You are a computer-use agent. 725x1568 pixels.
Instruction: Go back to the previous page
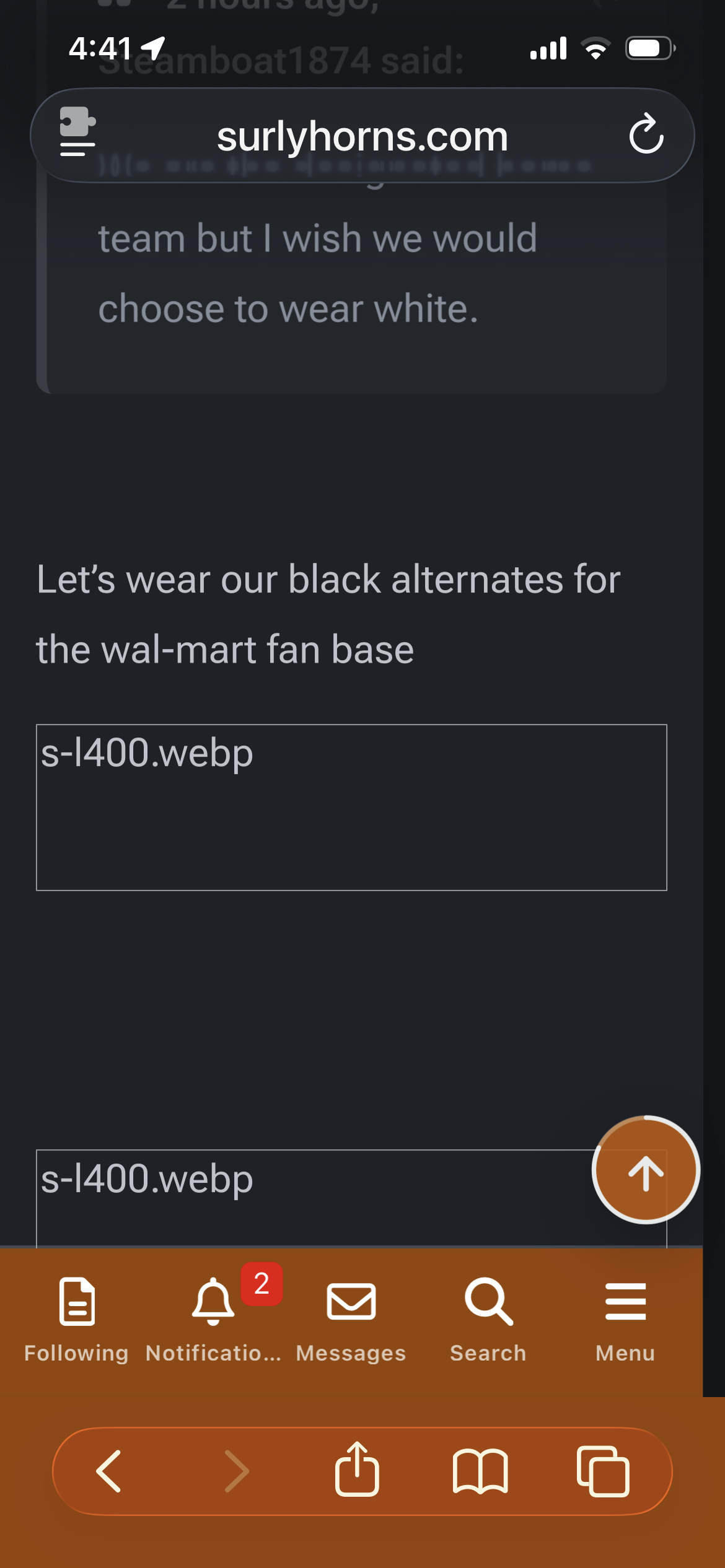[x=109, y=1471]
